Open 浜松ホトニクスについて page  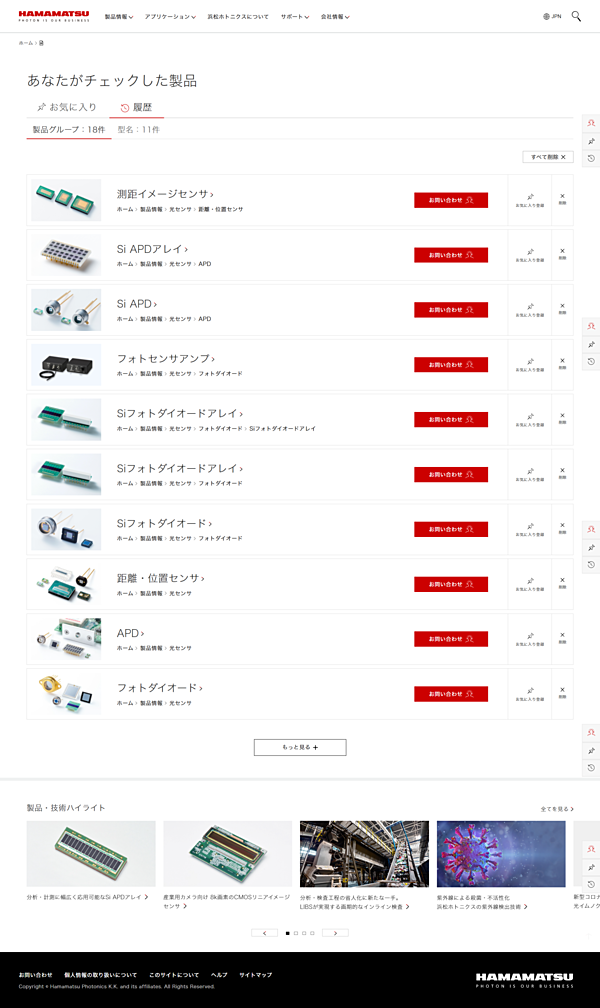(237, 17)
